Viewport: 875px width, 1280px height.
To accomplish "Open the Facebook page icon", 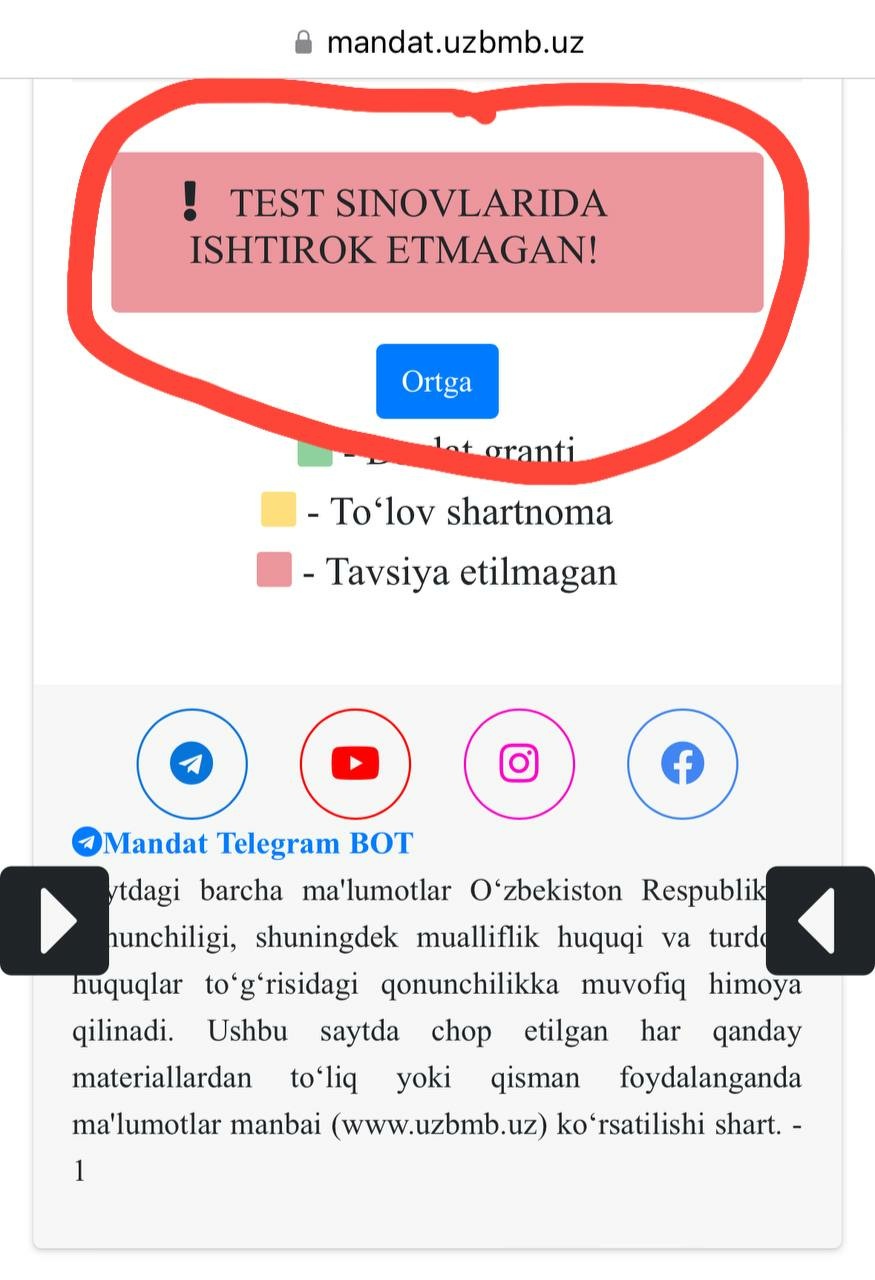I will [x=682, y=764].
